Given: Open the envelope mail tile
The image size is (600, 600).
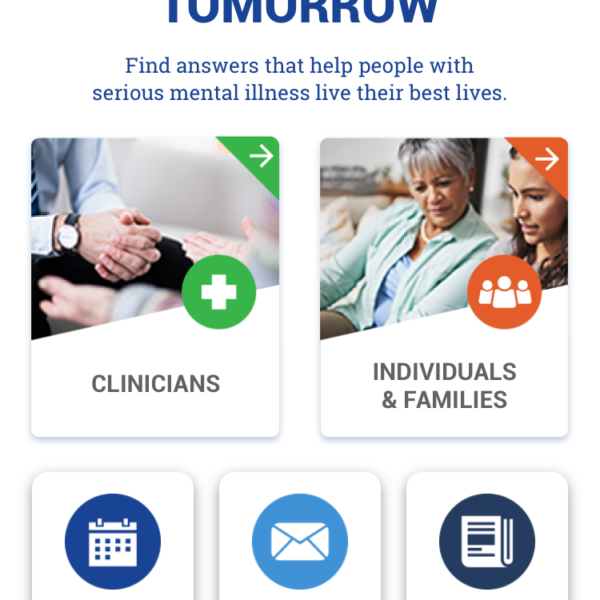Looking at the screenshot, I should point(299,541).
